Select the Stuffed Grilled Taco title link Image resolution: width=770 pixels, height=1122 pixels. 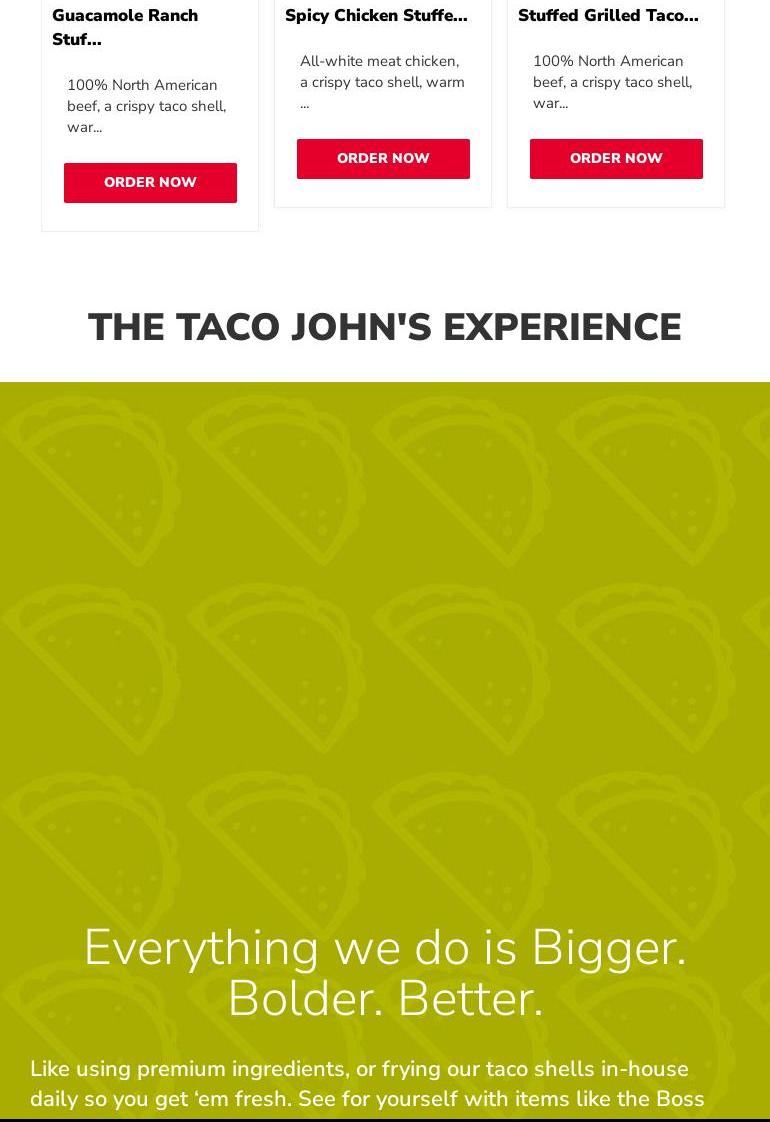pyautogui.click(x=608, y=15)
